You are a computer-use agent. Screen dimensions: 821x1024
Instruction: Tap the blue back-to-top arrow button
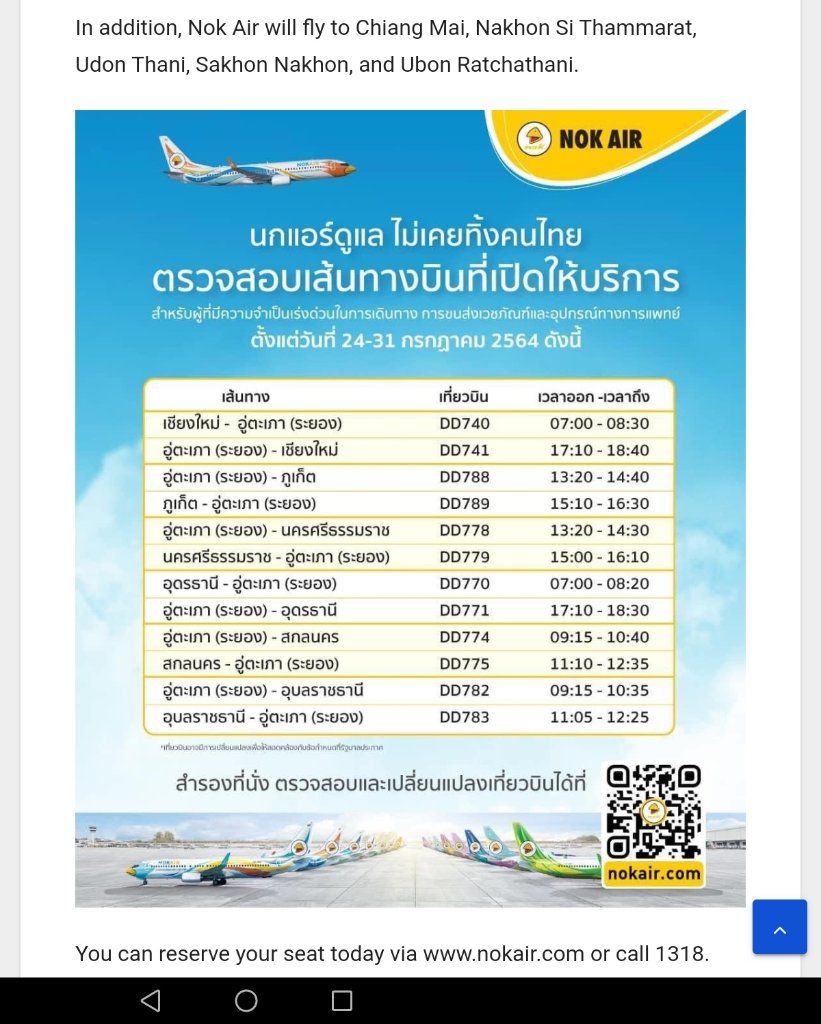click(779, 927)
